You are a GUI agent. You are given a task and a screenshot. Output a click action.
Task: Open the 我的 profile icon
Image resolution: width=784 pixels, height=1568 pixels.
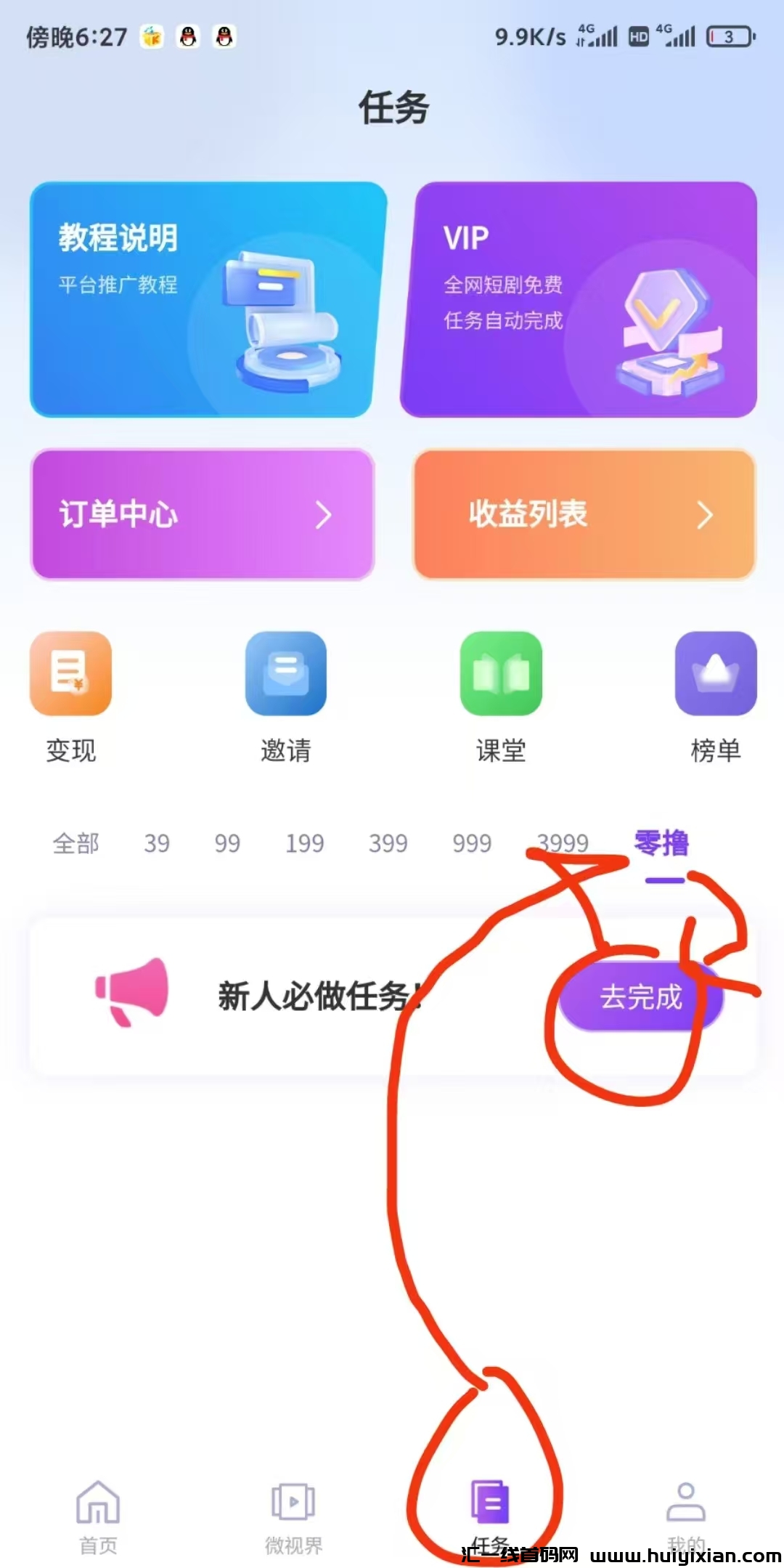pos(685,1507)
